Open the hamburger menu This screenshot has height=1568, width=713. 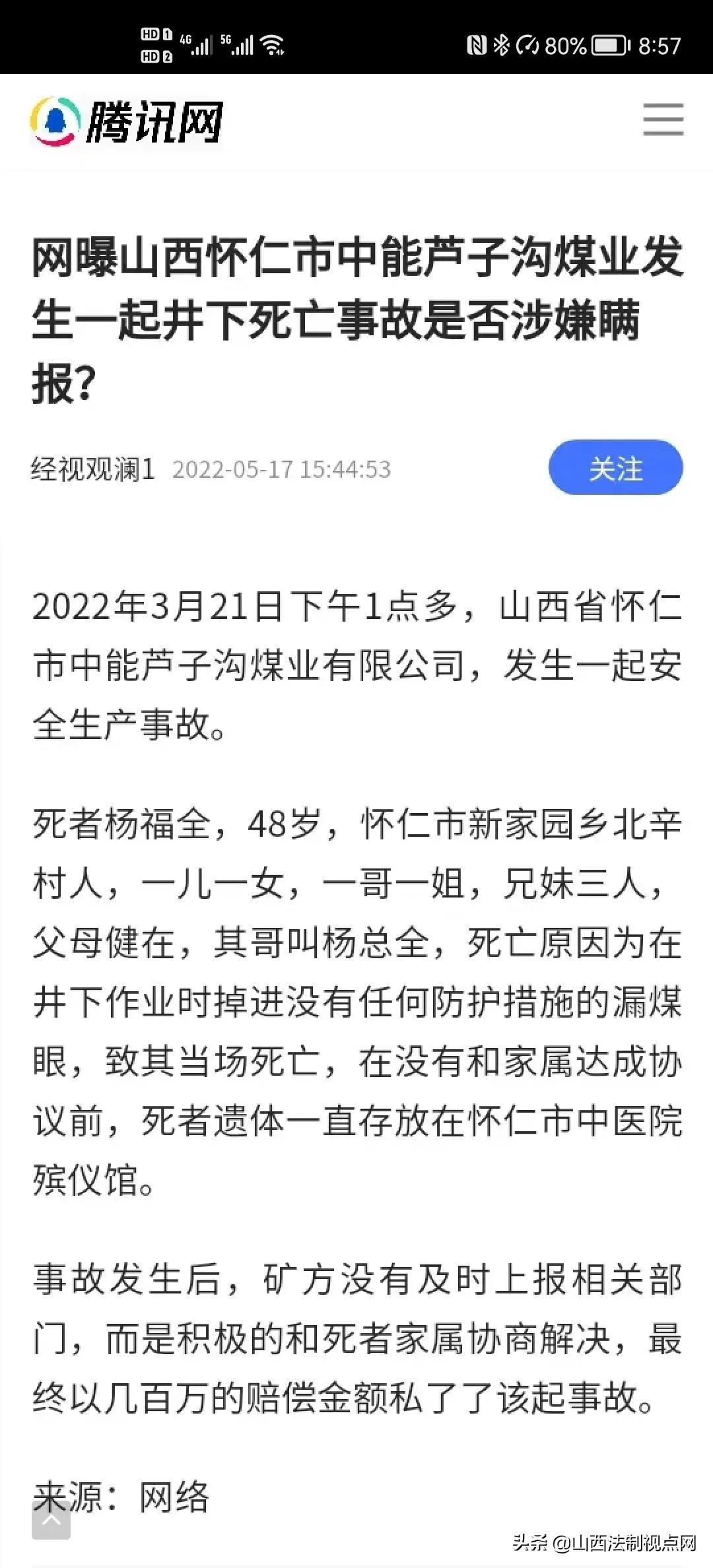point(663,120)
